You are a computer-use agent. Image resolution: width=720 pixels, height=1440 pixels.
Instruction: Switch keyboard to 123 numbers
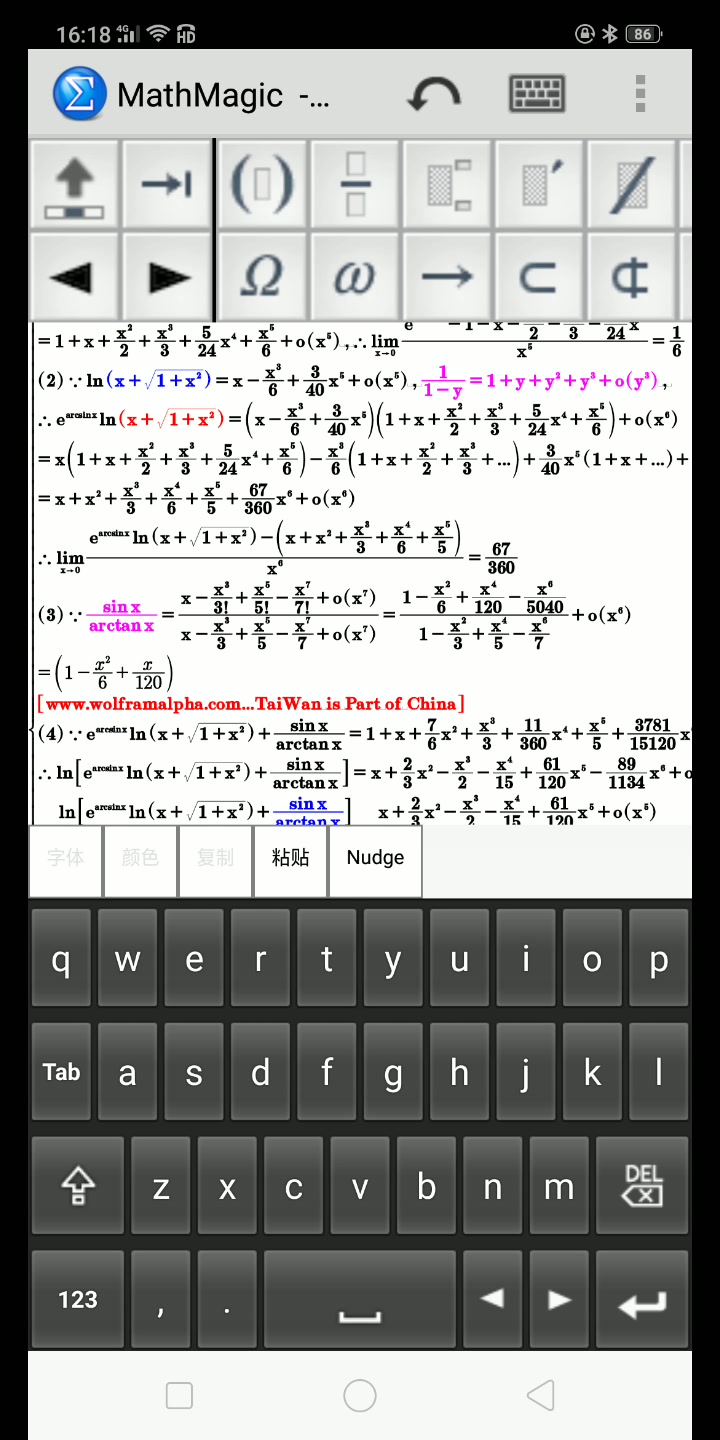(x=78, y=1299)
